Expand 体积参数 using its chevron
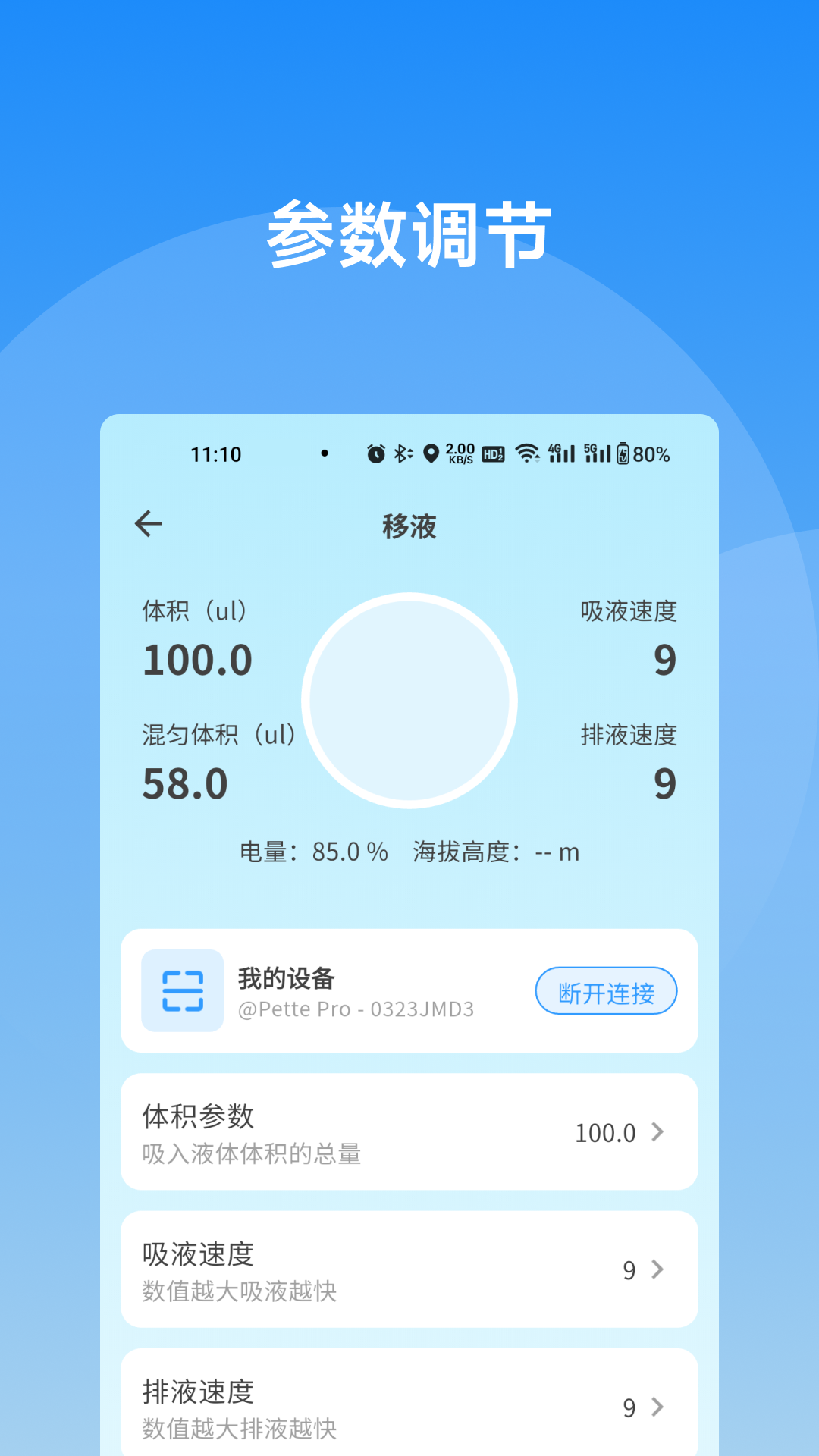819x1456 pixels. tap(657, 1132)
